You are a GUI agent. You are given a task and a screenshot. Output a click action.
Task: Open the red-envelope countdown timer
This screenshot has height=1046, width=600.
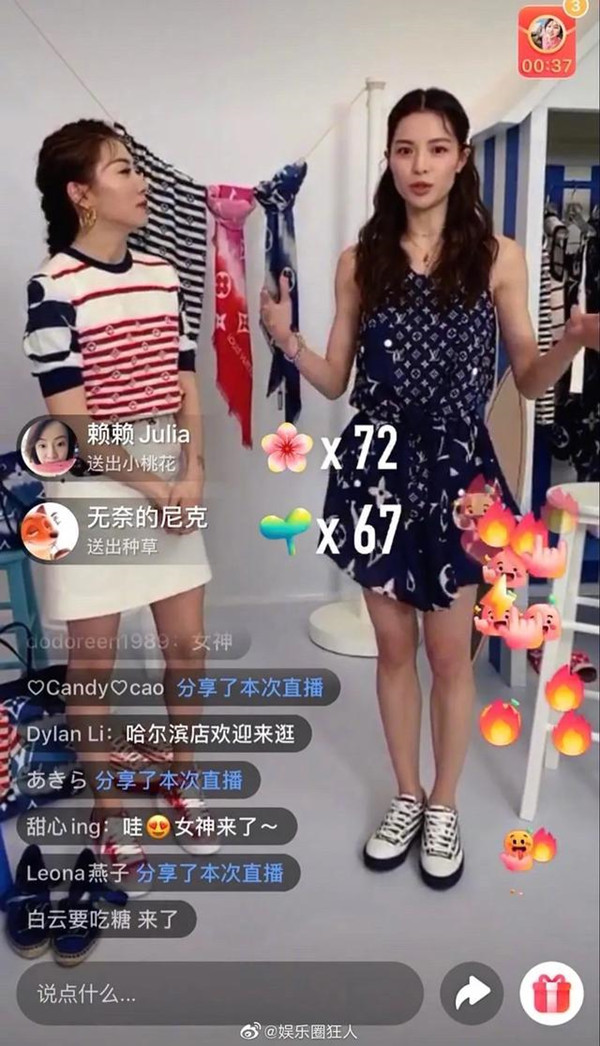(547, 41)
